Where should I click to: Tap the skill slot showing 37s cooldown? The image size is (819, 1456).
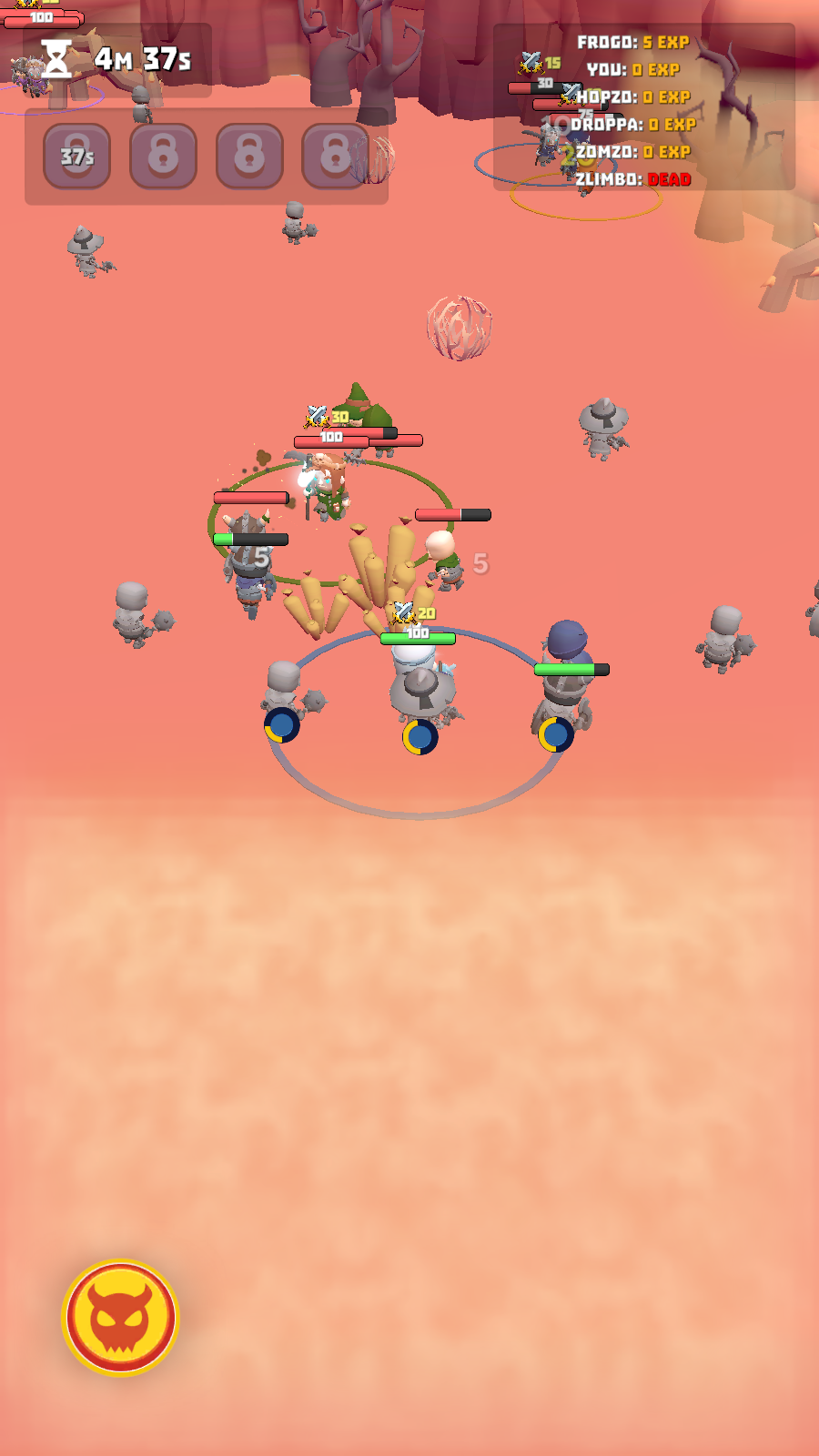[x=77, y=157]
